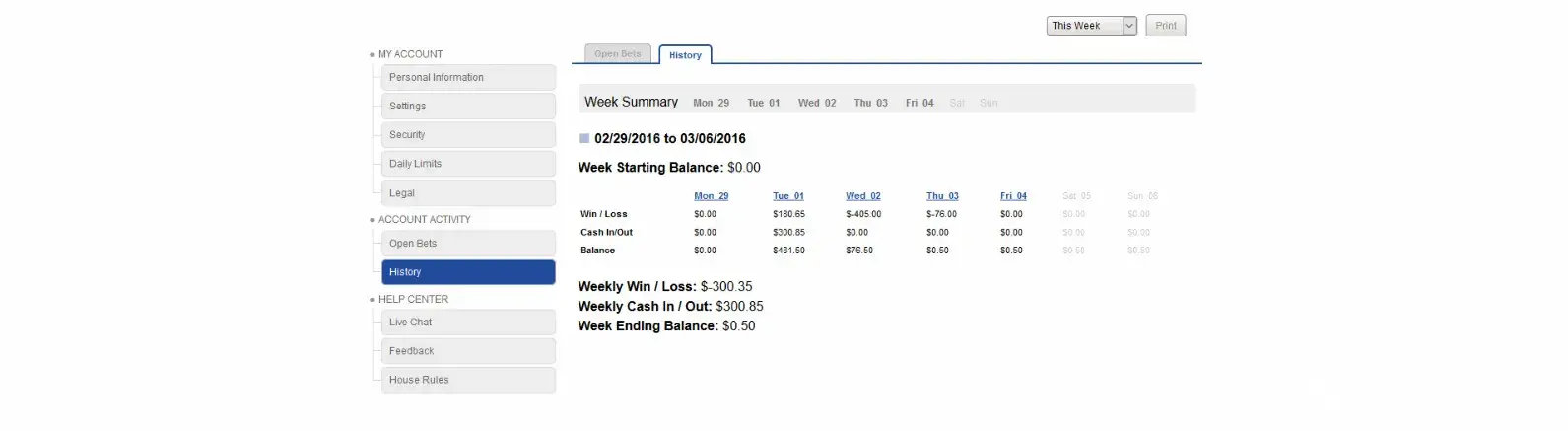Open the Security section
The width and height of the screenshot is (1568, 431).
tap(468, 135)
